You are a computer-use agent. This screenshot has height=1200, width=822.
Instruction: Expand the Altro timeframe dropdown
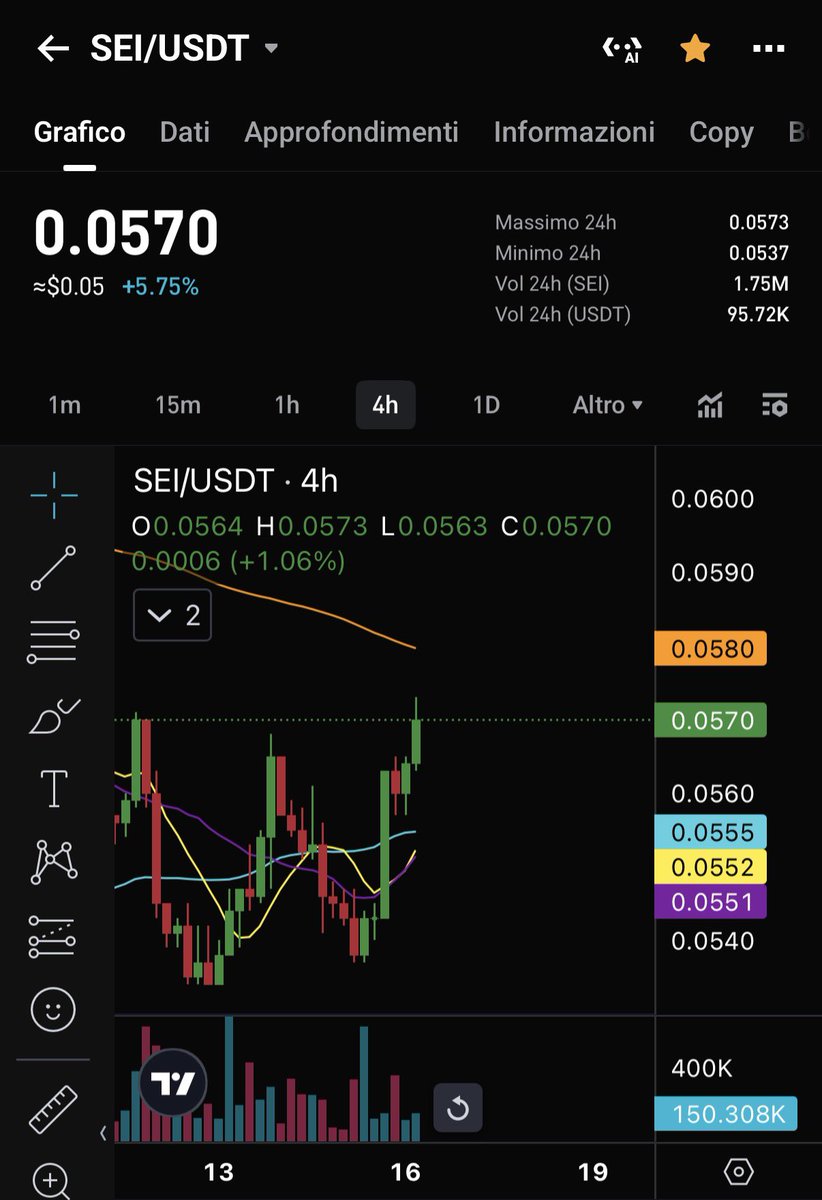(607, 405)
